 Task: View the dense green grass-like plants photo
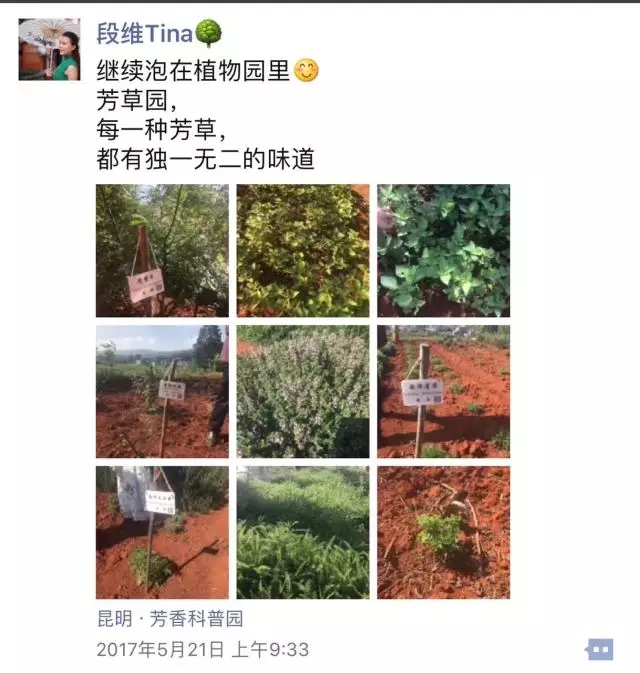click(x=302, y=532)
